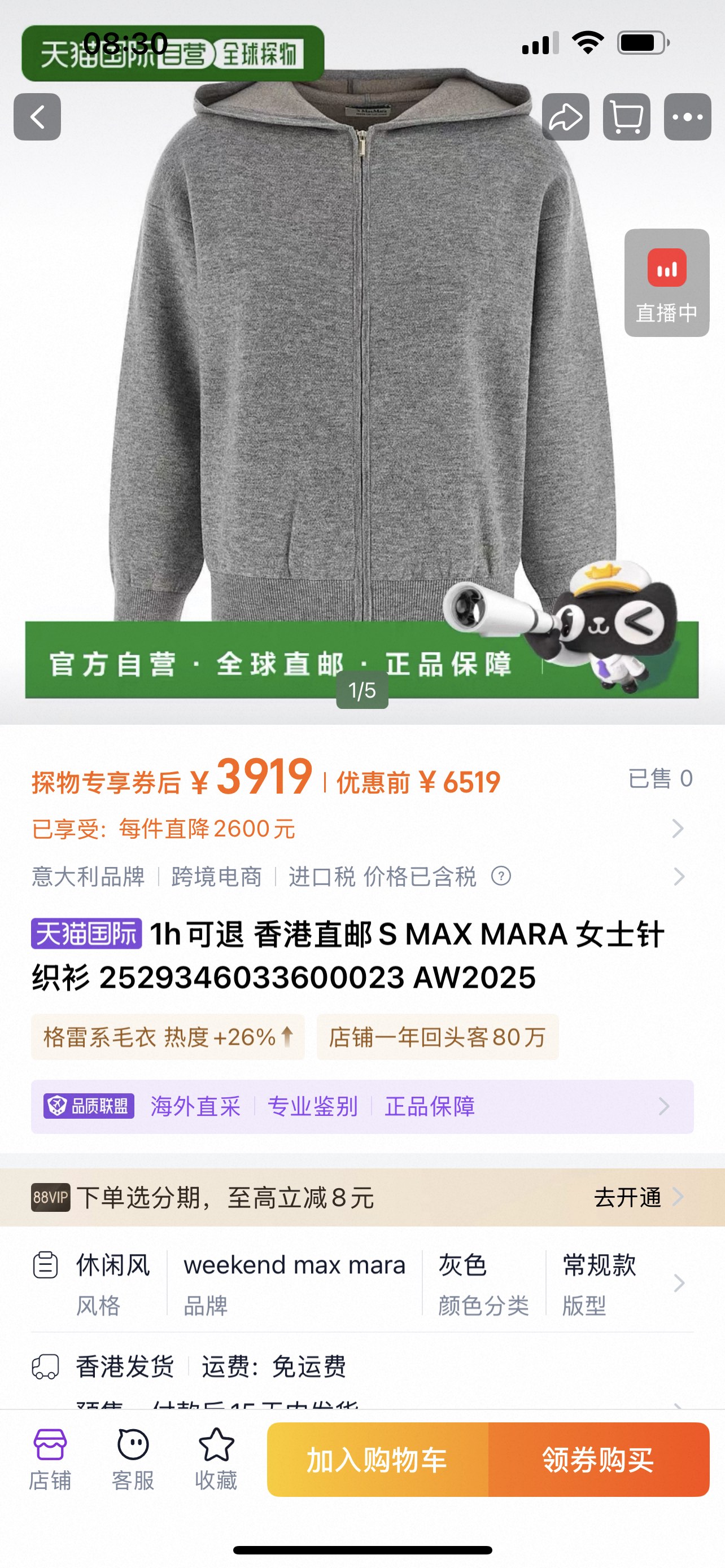Tap 领券购买 to buy with coupon

tap(599, 1460)
